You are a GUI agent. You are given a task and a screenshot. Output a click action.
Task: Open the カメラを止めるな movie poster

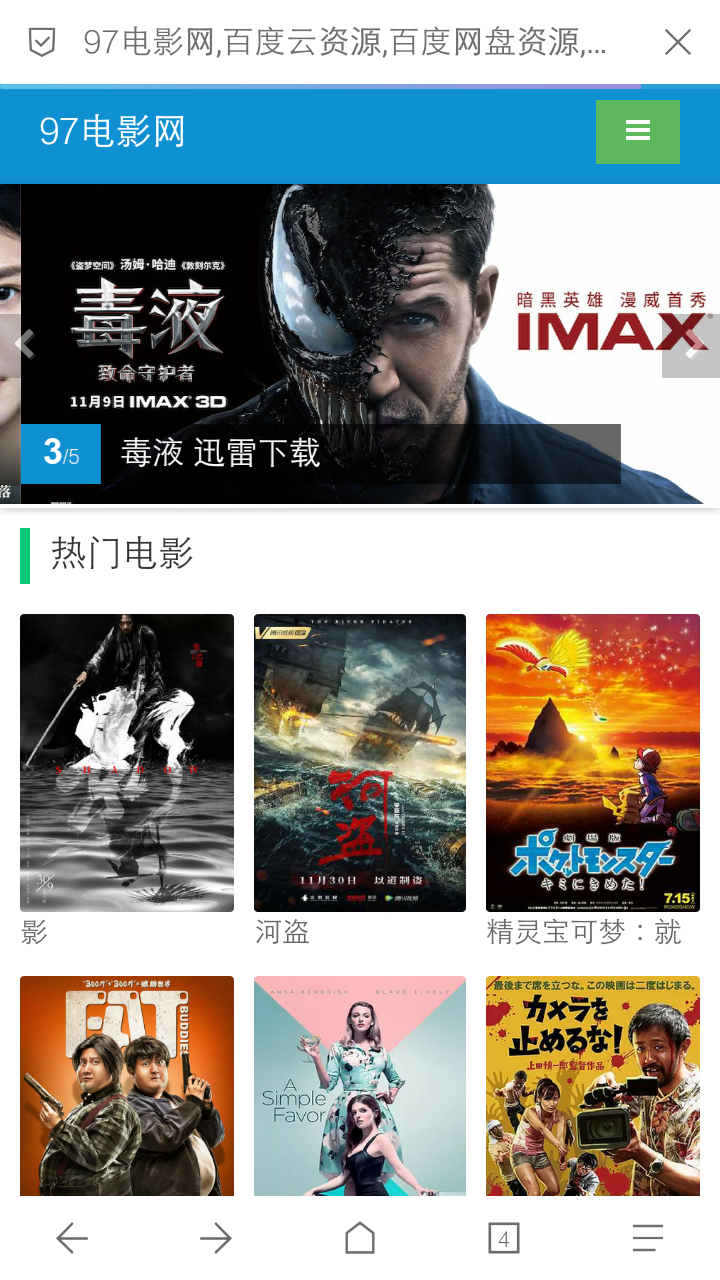593,1085
